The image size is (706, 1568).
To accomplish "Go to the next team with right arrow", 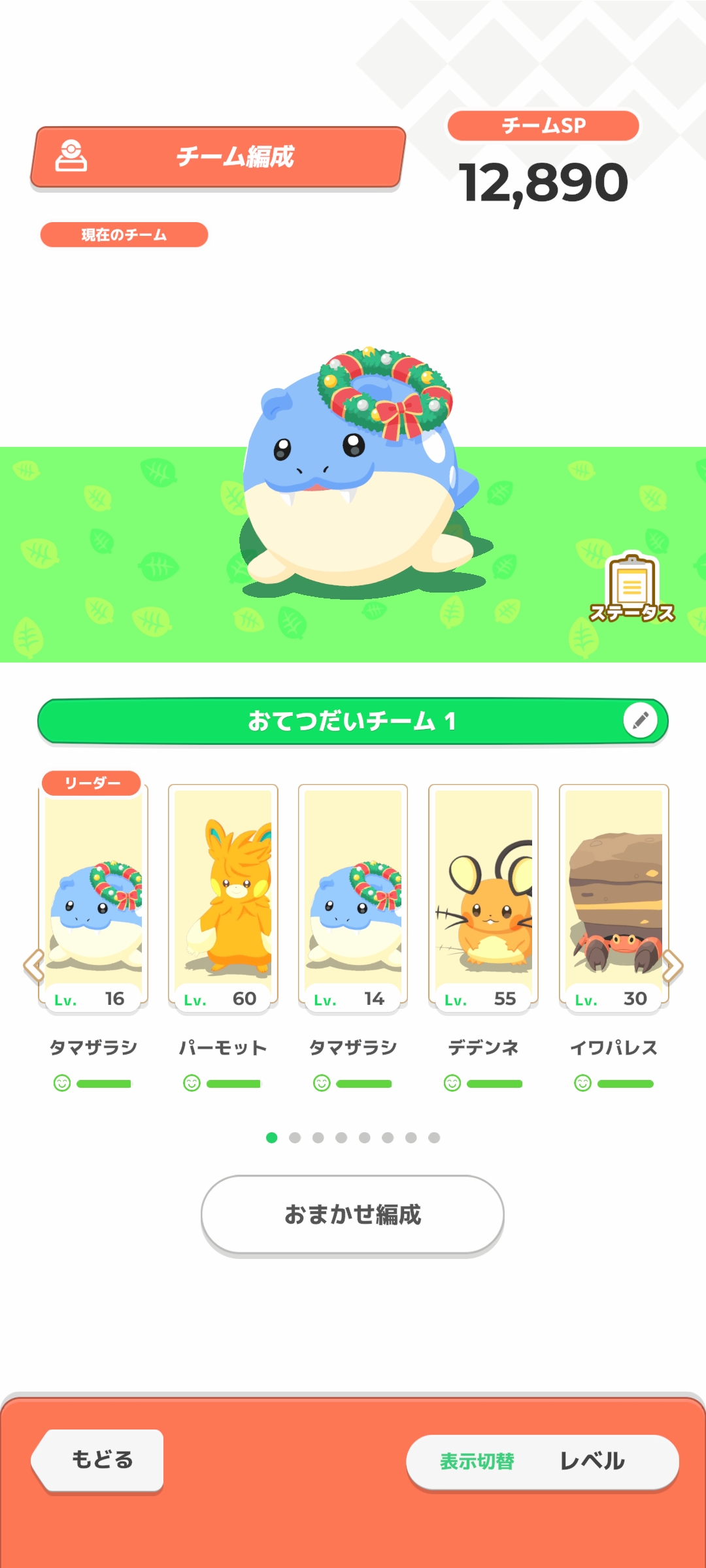I will [672, 966].
